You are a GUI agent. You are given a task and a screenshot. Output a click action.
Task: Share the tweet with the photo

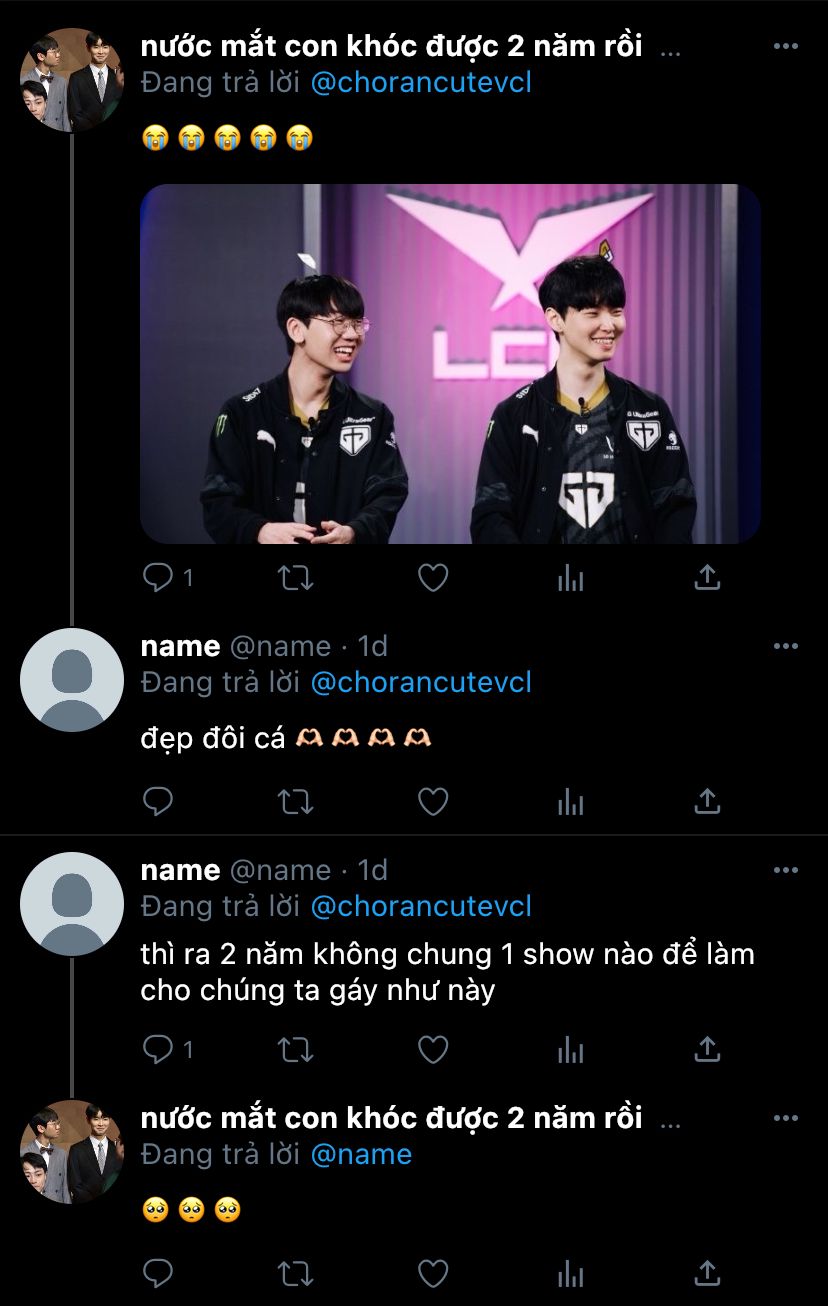click(707, 577)
